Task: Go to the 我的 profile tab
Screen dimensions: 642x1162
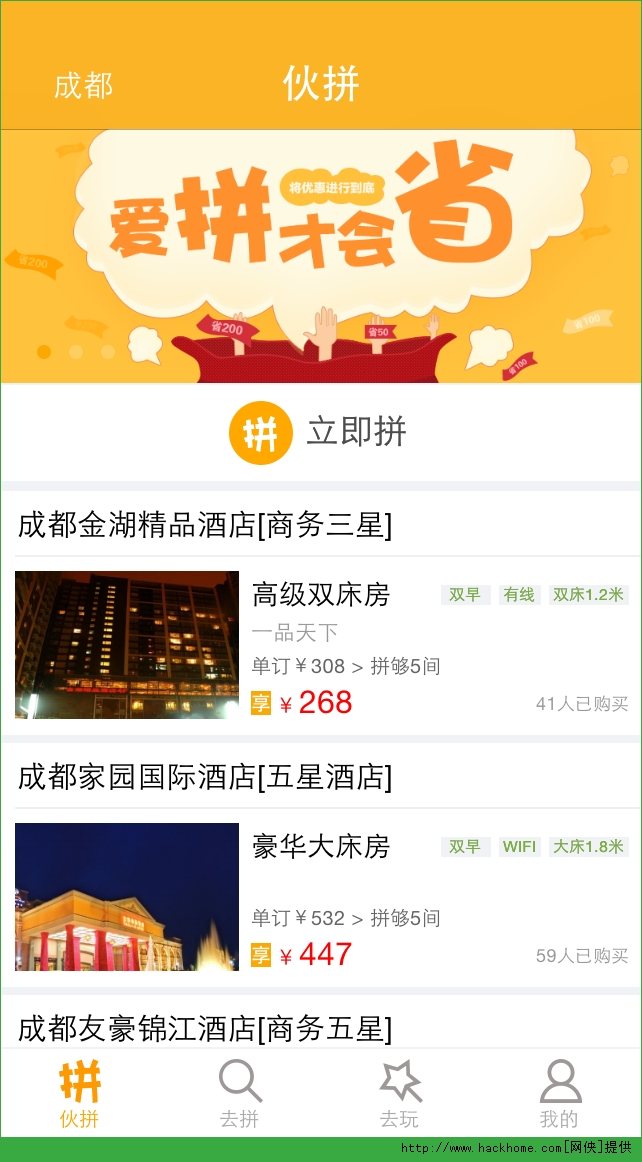Action: [x=560, y=1094]
